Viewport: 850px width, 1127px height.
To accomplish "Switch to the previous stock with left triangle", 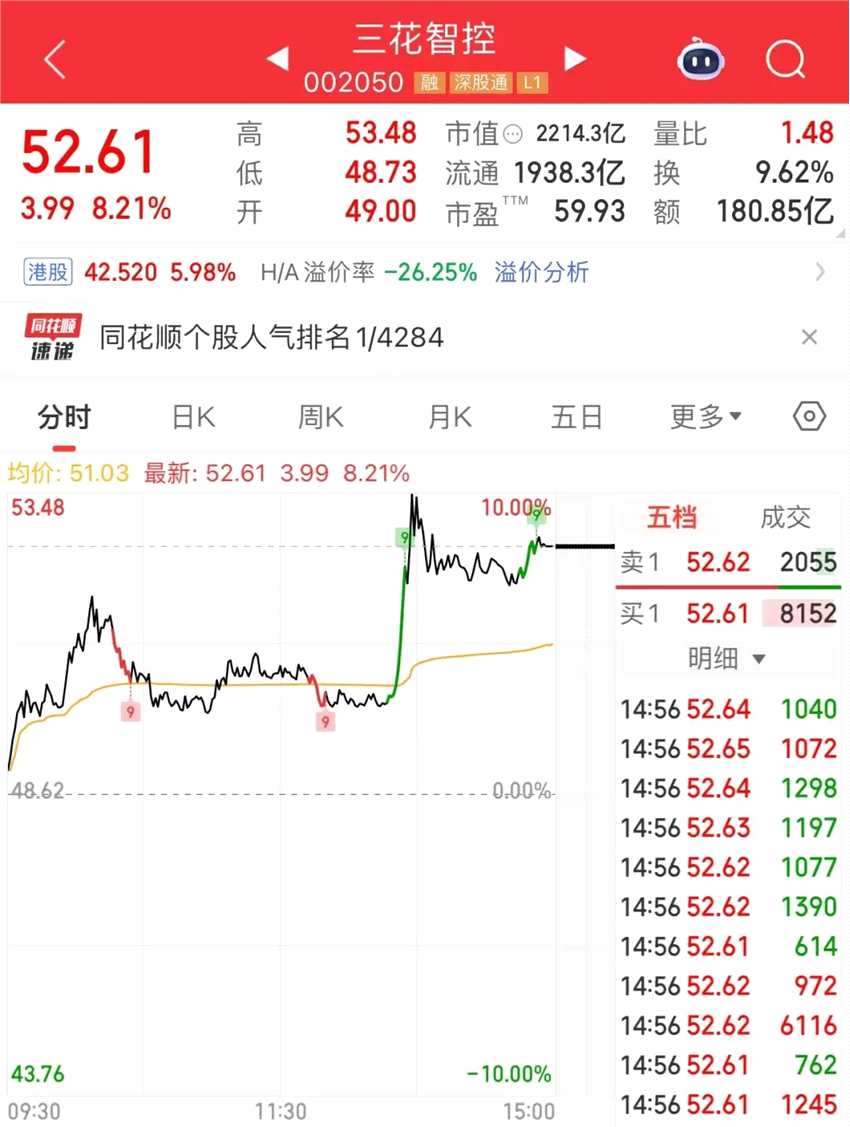I will (x=278, y=59).
